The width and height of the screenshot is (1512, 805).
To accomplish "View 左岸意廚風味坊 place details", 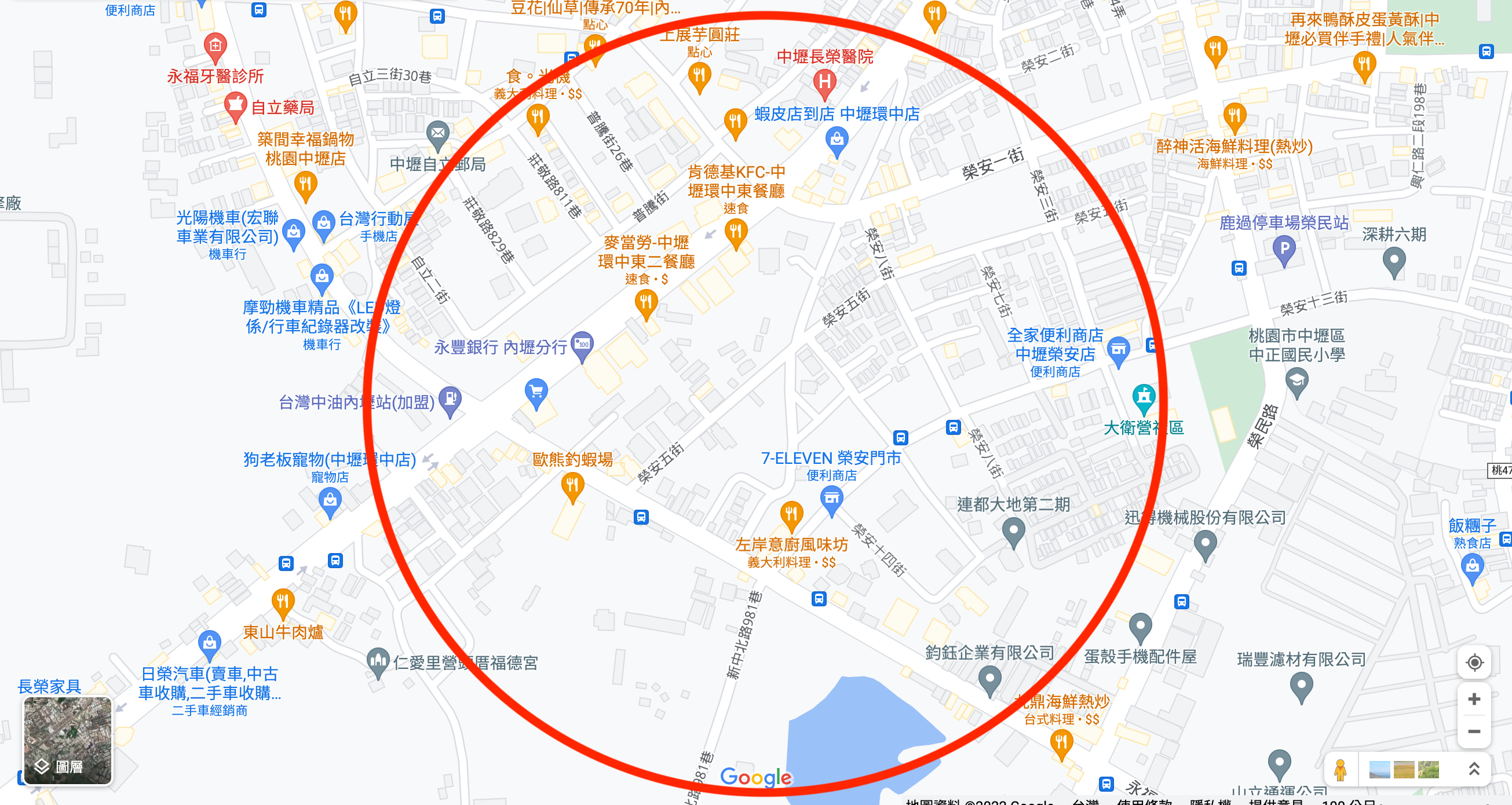I will [791, 515].
